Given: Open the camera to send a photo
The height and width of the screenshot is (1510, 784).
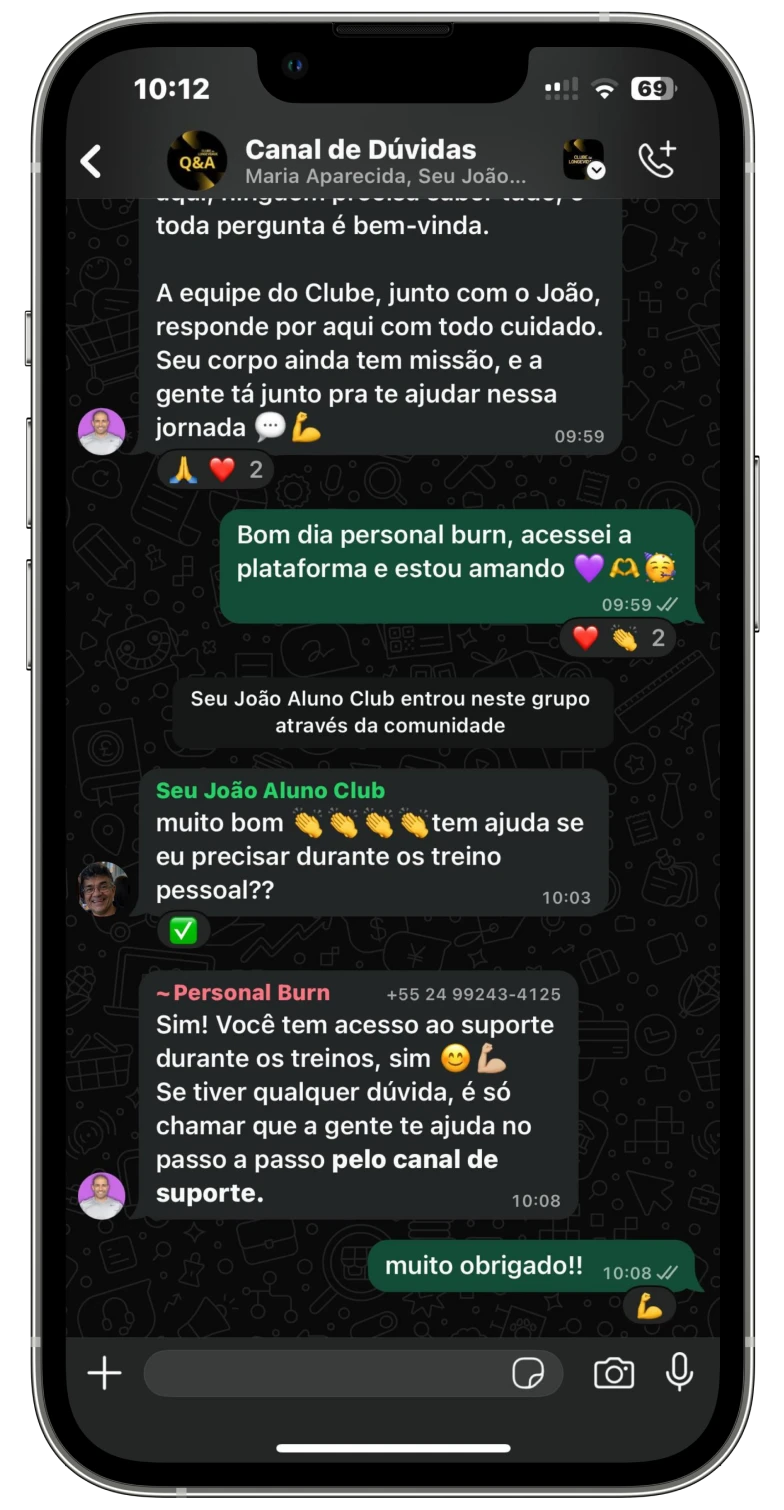Looking at the screenshot, I should (614, 1373).
